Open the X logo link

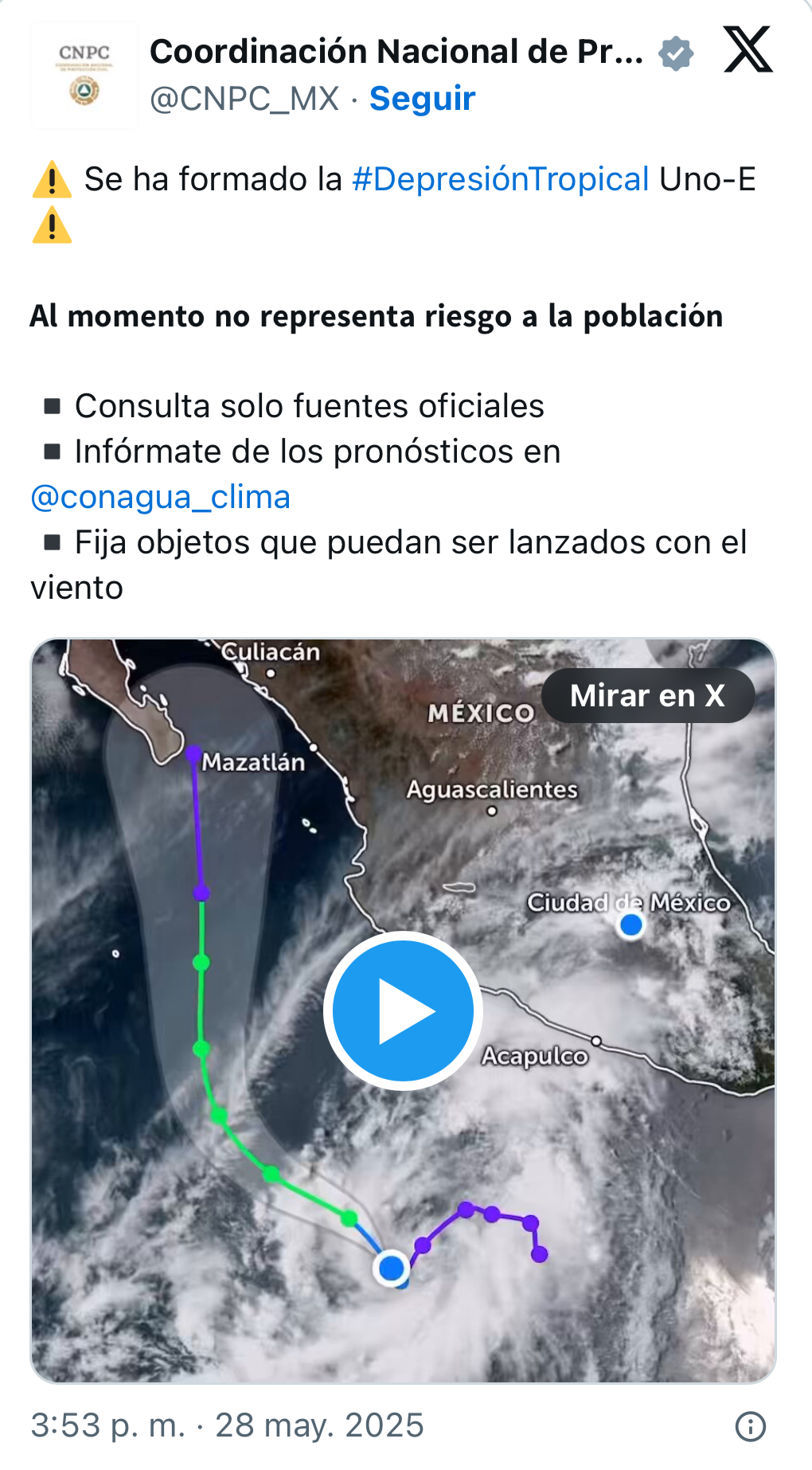pos(748,50)
